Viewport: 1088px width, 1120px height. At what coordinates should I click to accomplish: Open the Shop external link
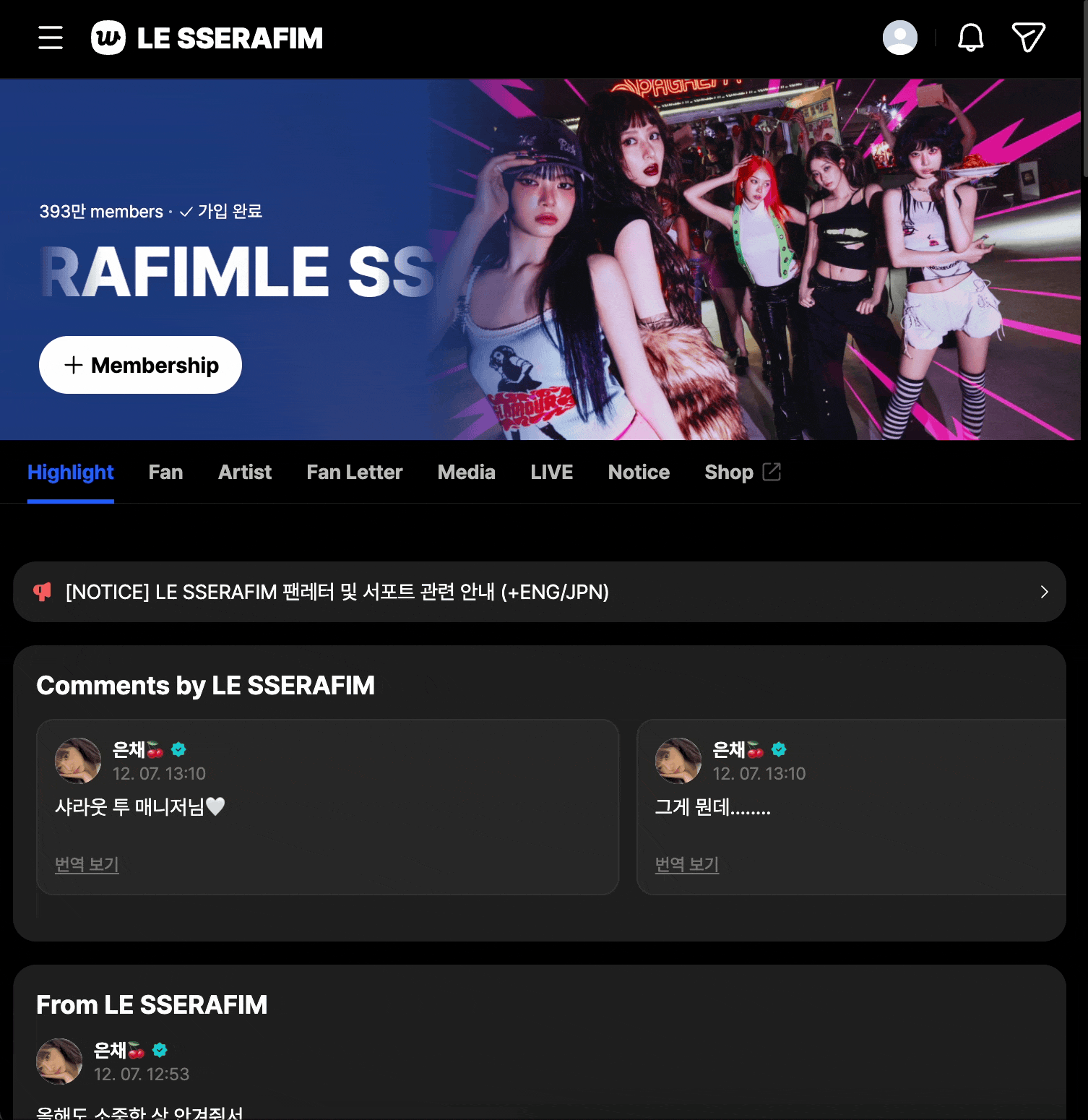[742, 472]
